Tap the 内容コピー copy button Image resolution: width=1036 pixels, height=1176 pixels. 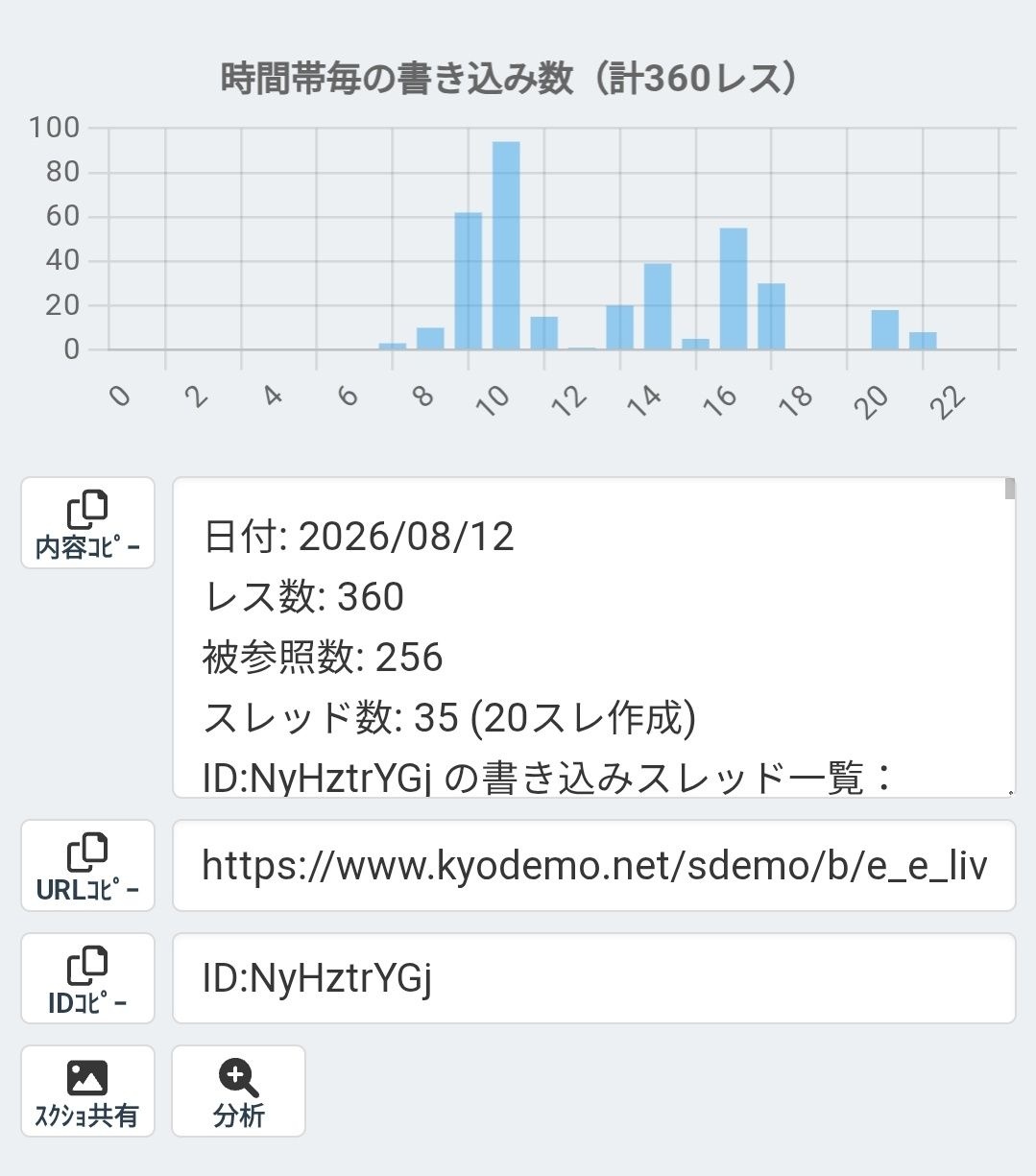(x=87, y=522)
